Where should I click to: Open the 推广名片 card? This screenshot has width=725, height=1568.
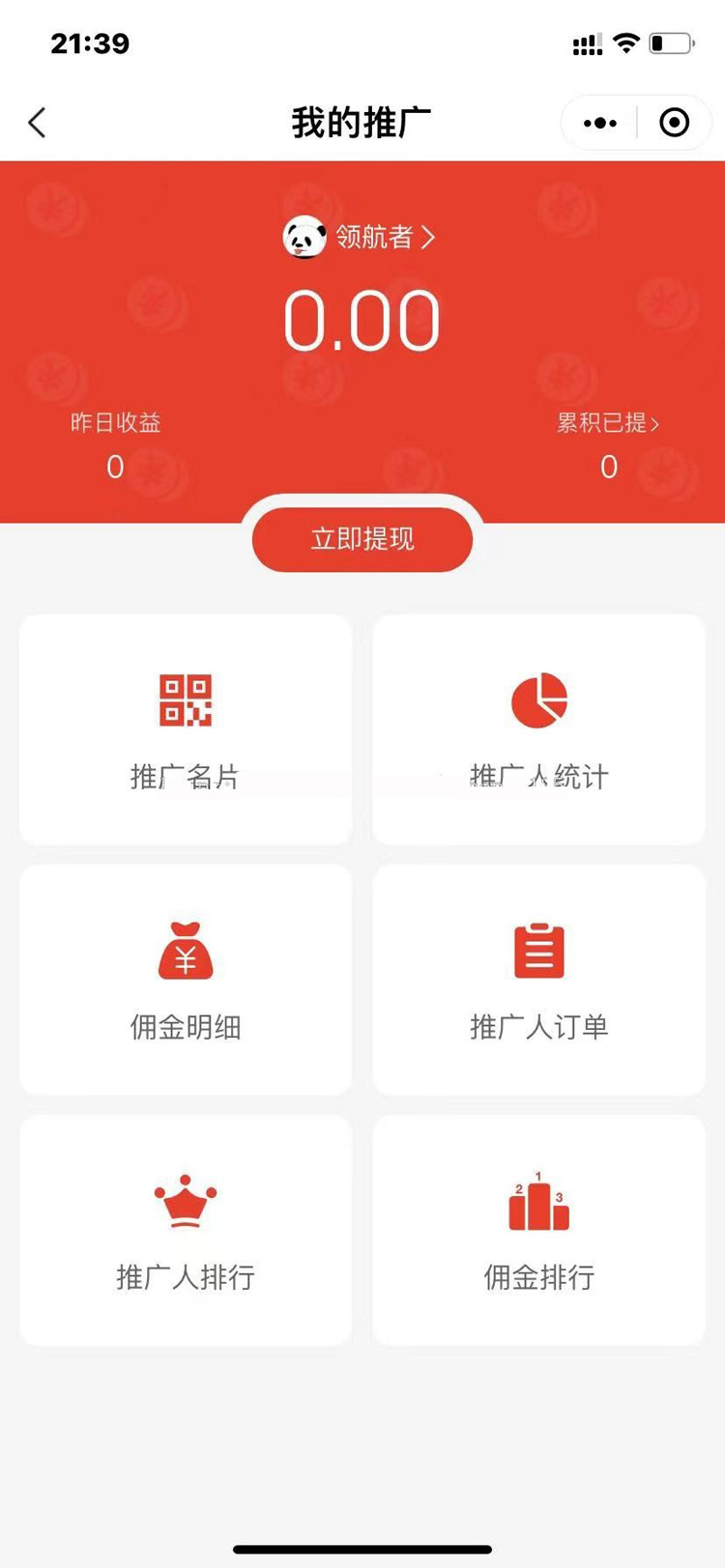[186, 729]
